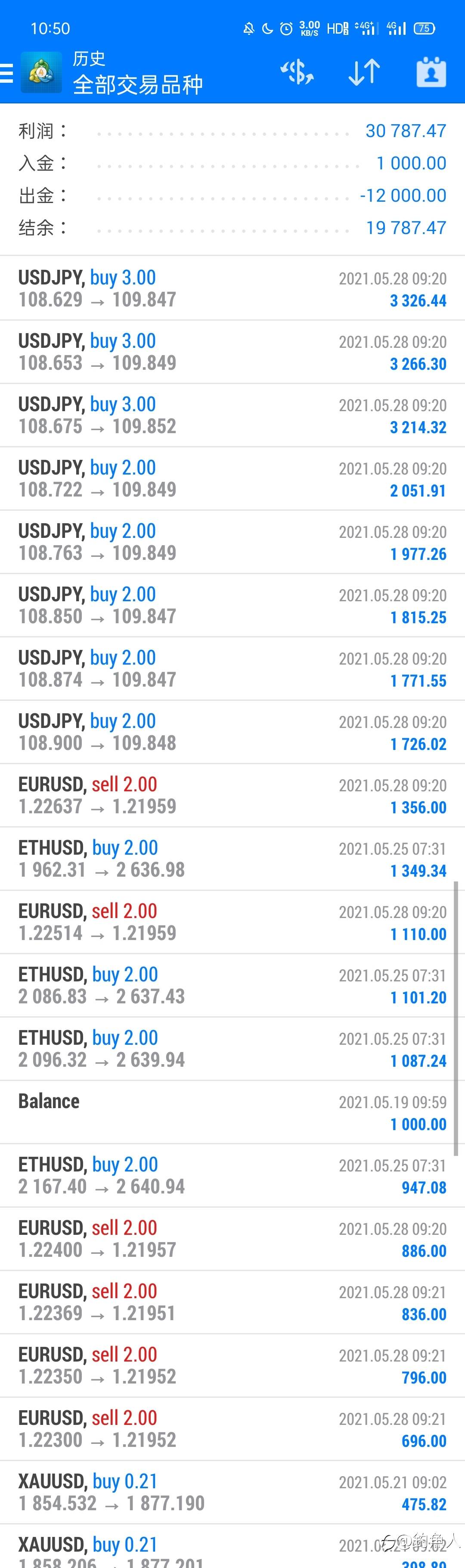Open the side drawer menu
Image resolution: width=465 pixels, height=1568 pixels.
click(x=7, y=73)
